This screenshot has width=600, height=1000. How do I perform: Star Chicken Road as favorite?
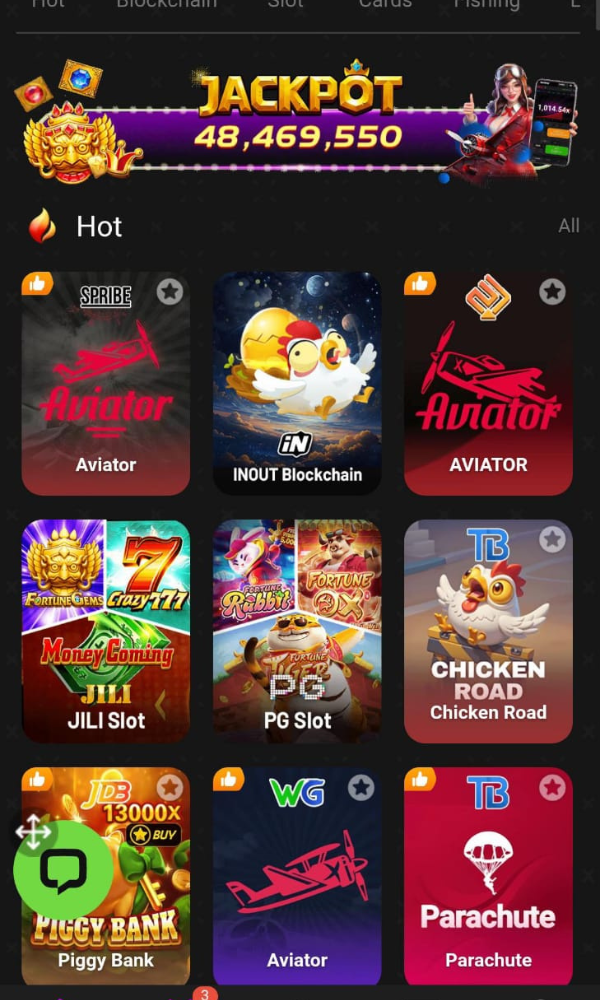pyautogui.click(x=552, y=540)
